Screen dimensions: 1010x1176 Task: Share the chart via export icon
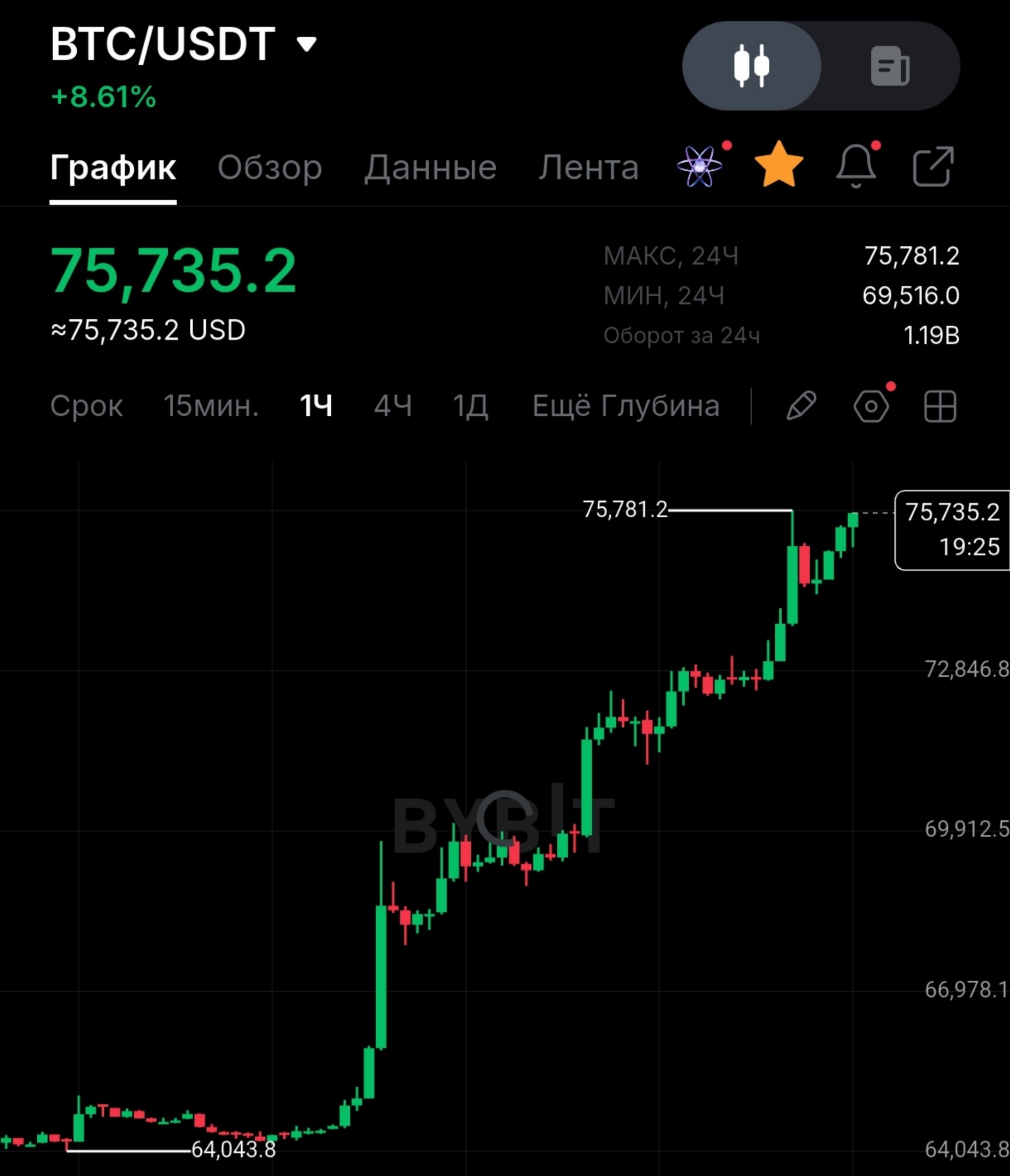(933, 166)
